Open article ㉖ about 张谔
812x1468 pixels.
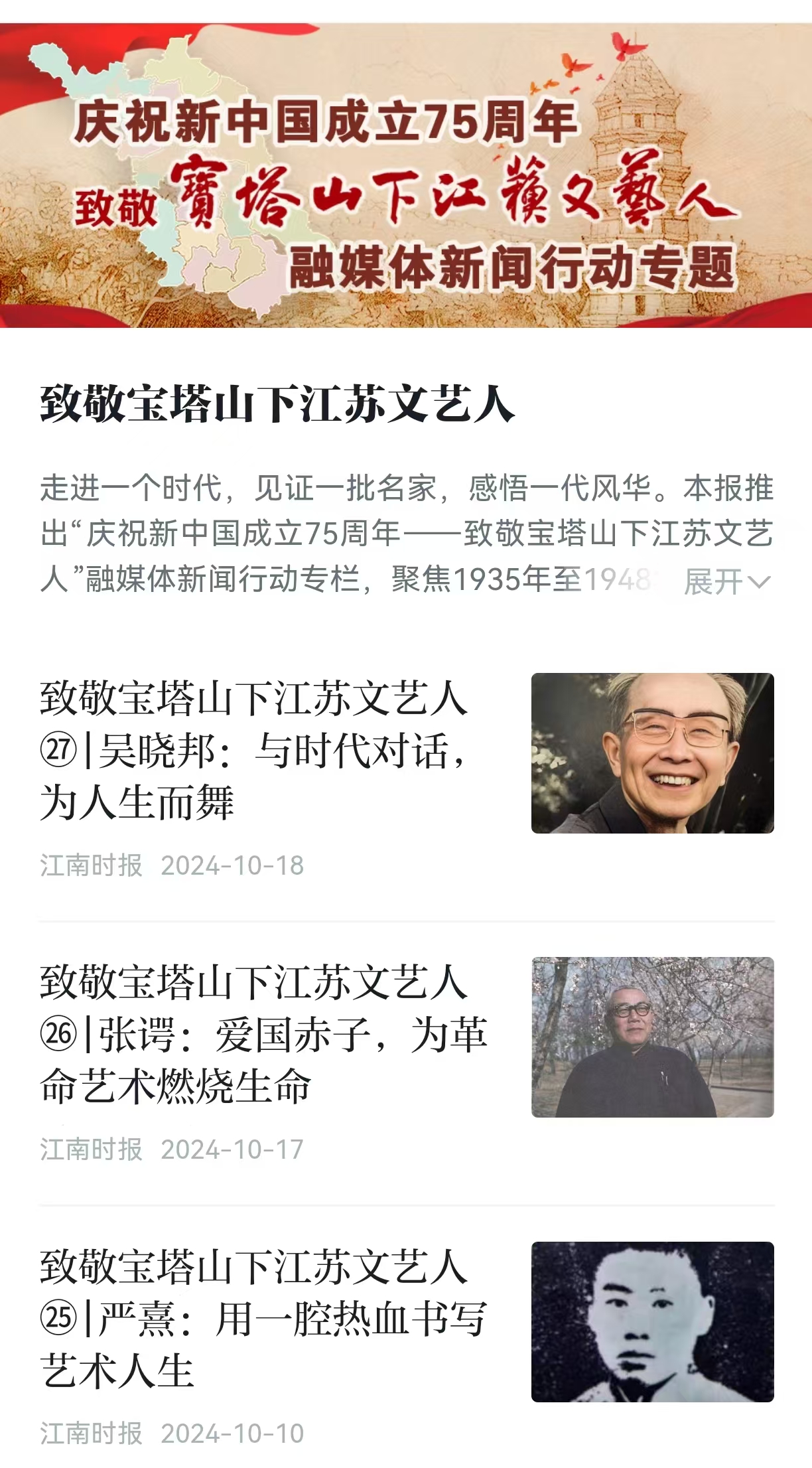tap(263, 1034)
